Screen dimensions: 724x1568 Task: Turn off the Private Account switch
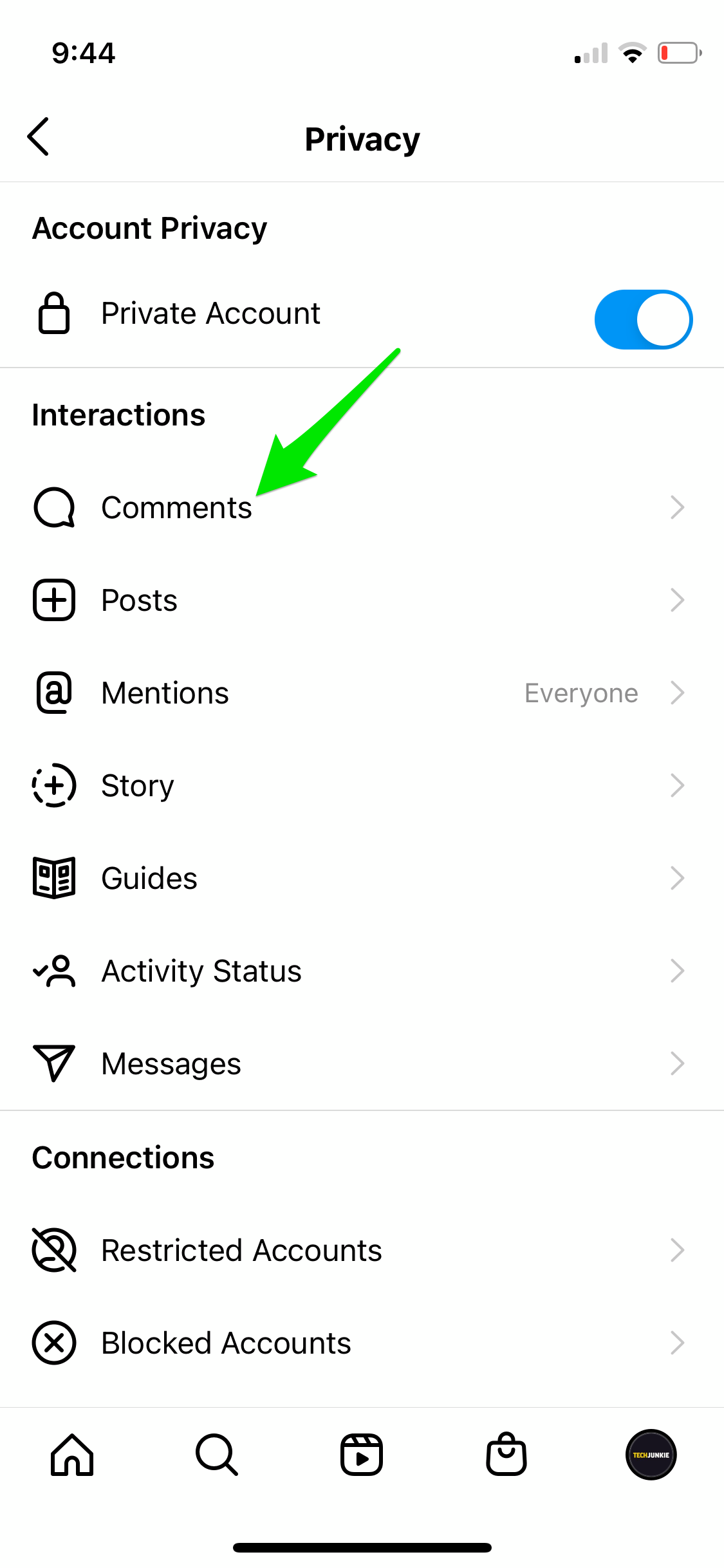[643, 319]
